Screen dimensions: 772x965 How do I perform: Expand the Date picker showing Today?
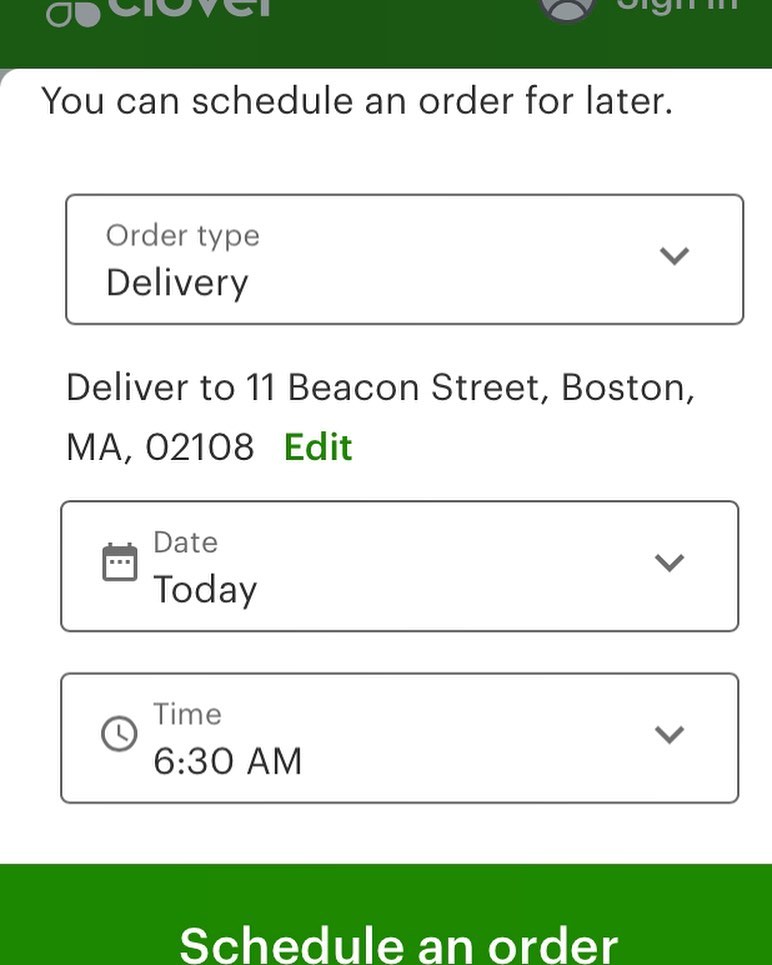[399, 566]
